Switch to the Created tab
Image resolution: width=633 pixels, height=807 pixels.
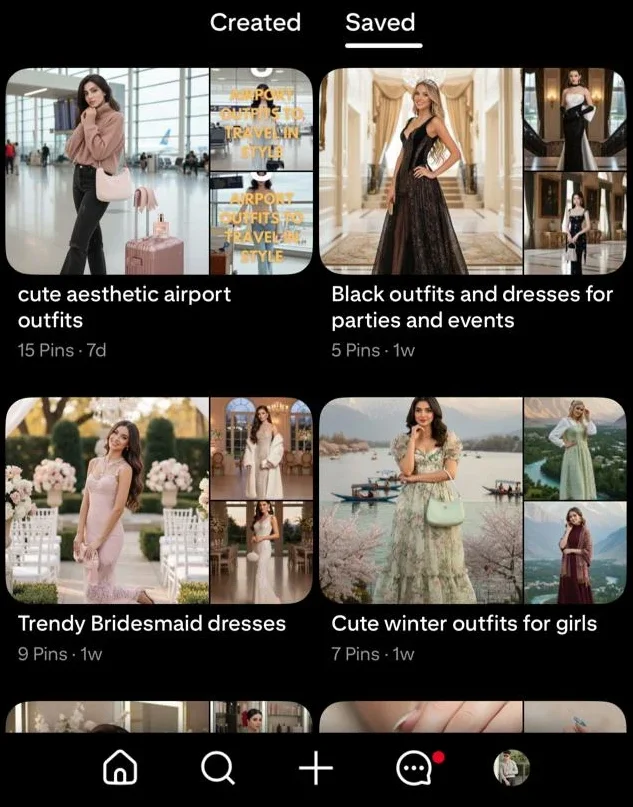pyautogui.click(x=255, y=22)
